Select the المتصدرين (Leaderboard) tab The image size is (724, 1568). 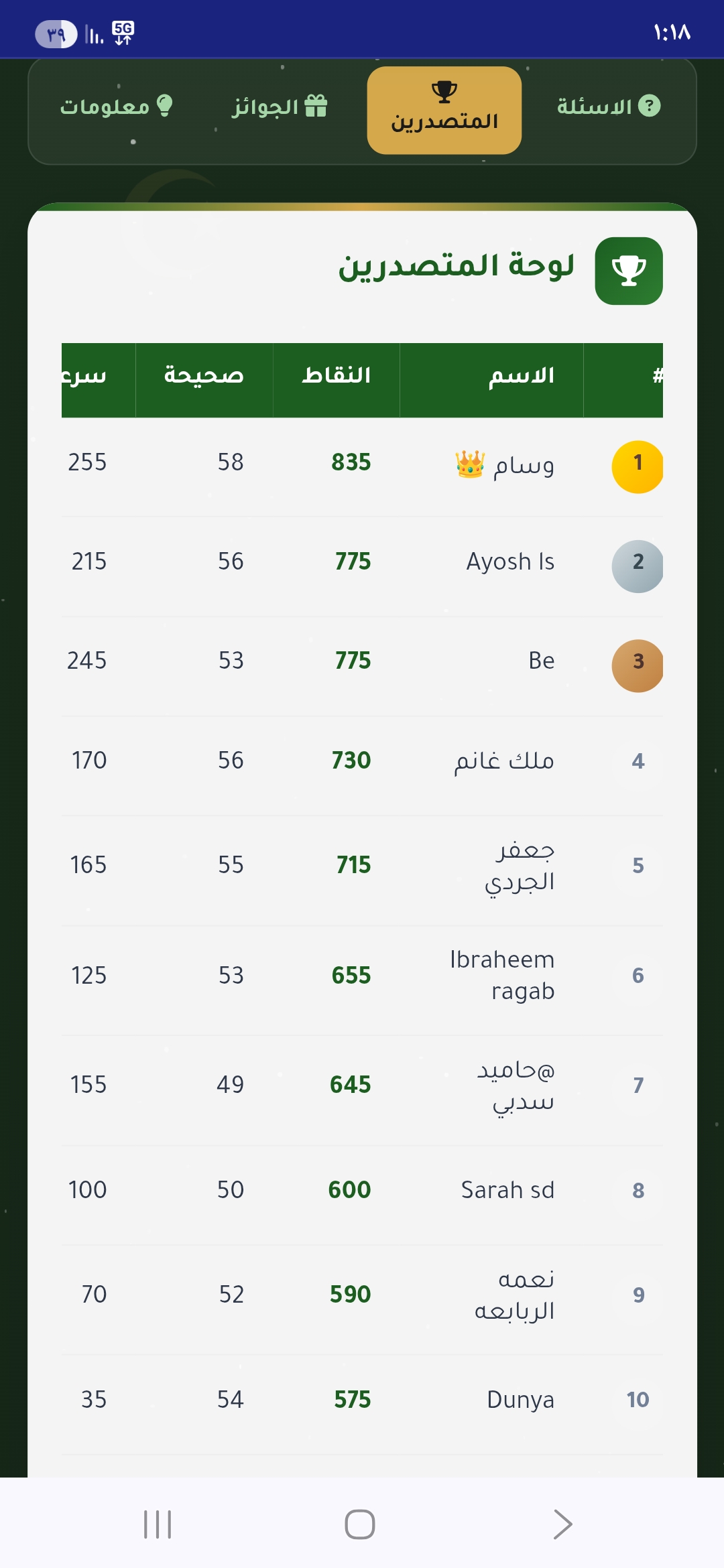(x=444, y=111)
